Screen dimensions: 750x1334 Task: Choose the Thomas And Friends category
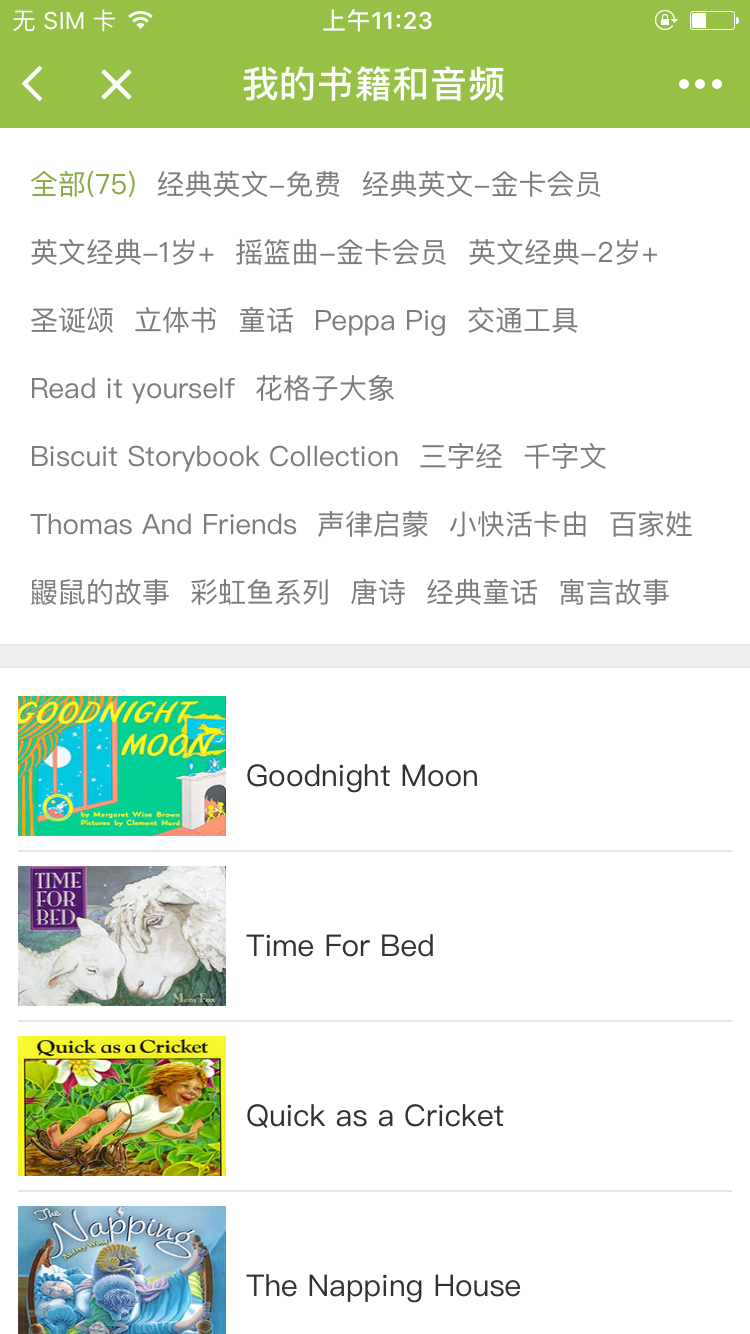click(164, 525)
